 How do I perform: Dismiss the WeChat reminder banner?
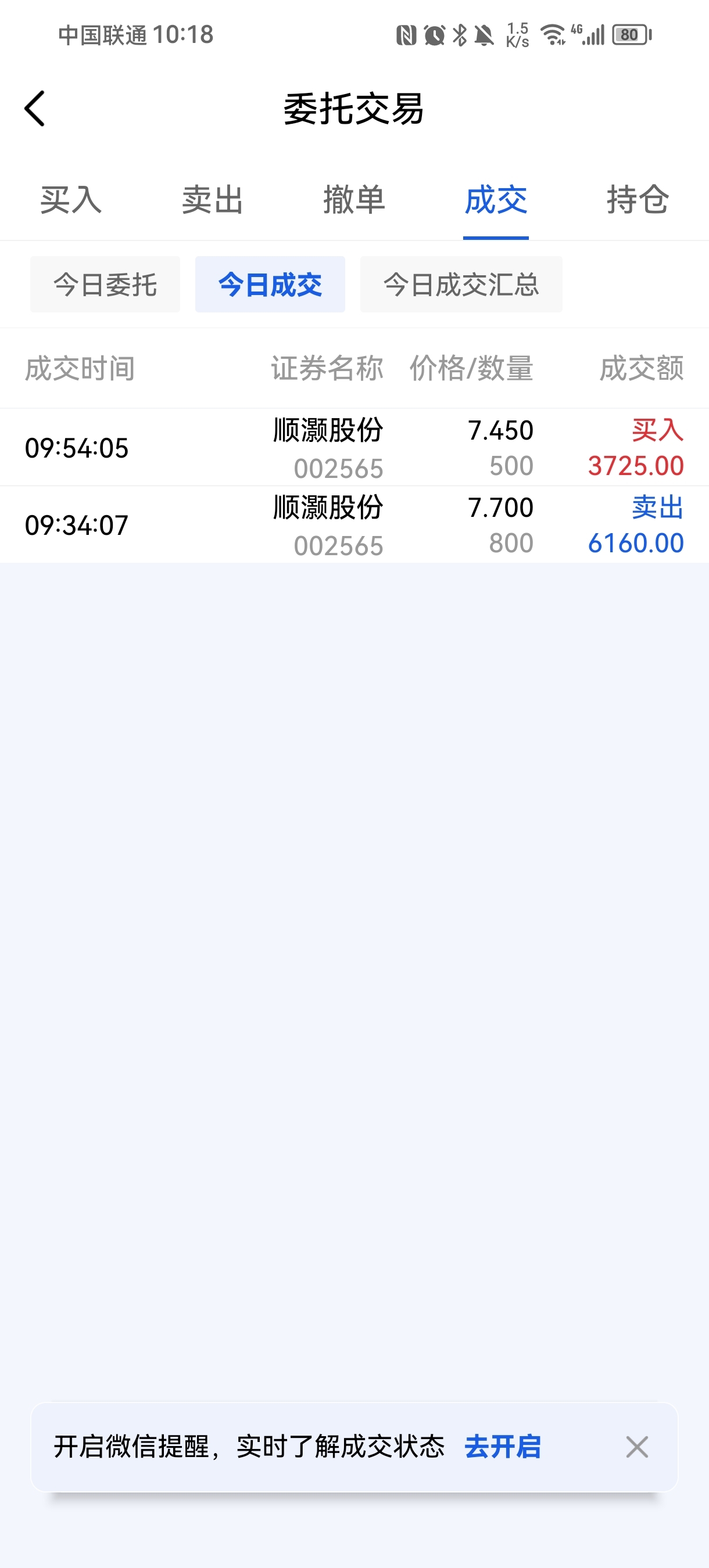(x=636, y=1447)
